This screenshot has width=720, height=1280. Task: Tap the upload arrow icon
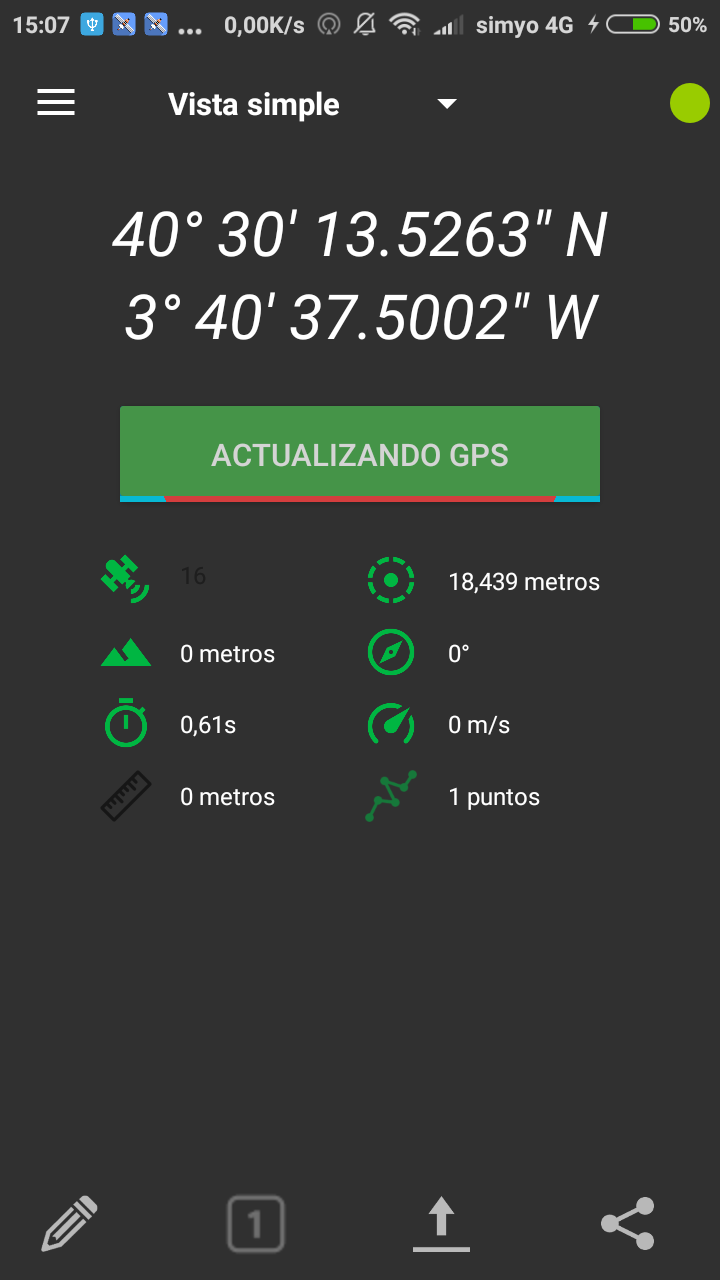click(x=441, y=1225)
